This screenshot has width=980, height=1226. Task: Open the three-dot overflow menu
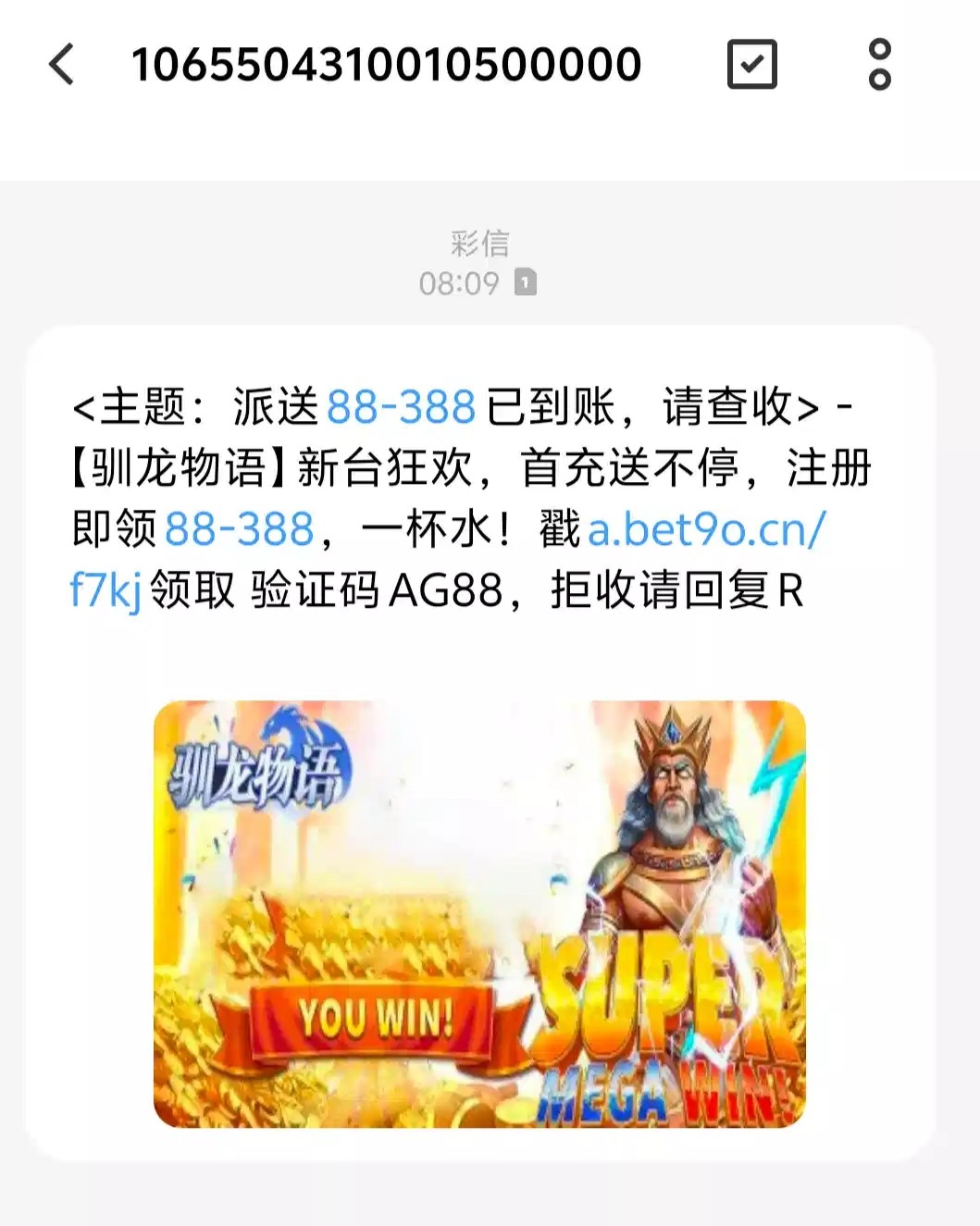click(x=879, y=65)
